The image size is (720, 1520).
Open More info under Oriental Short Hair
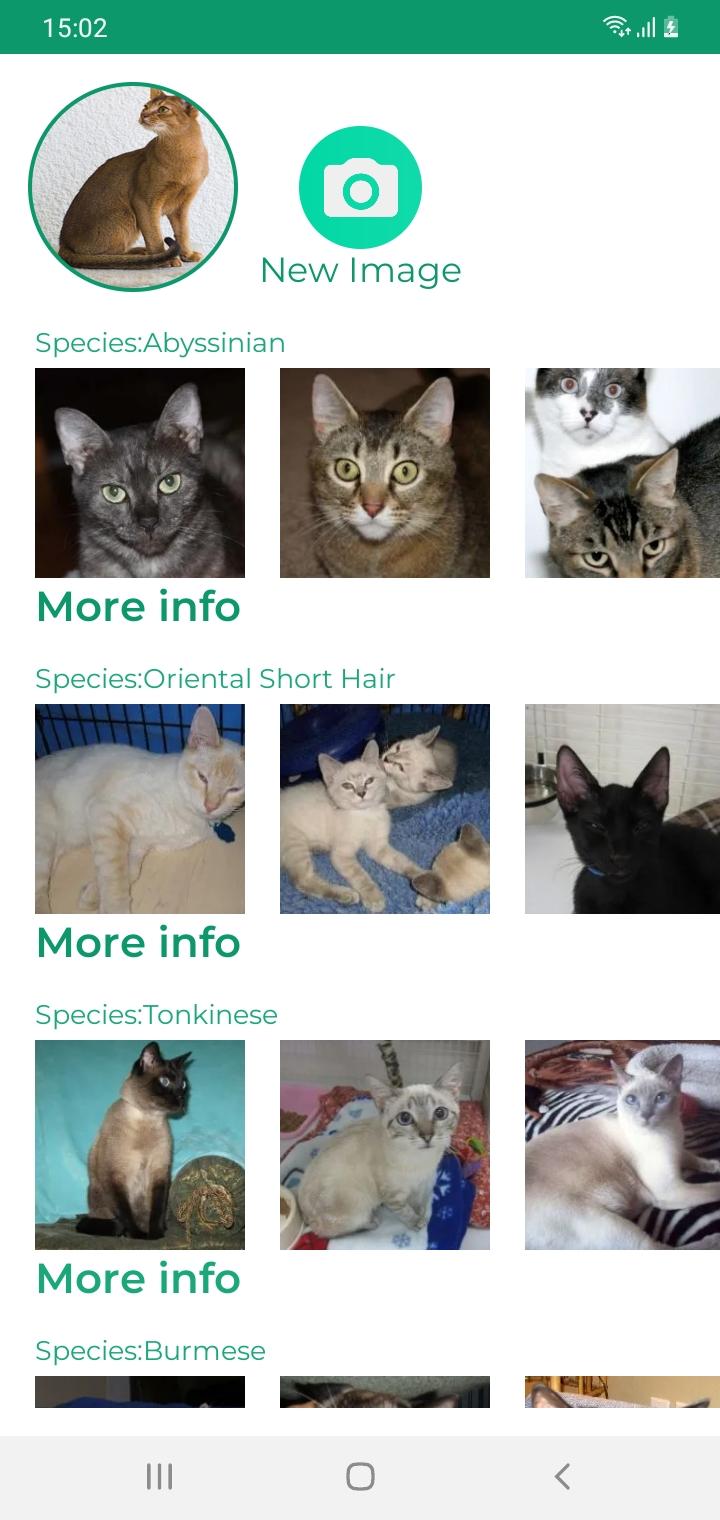[x=138, y=943]
